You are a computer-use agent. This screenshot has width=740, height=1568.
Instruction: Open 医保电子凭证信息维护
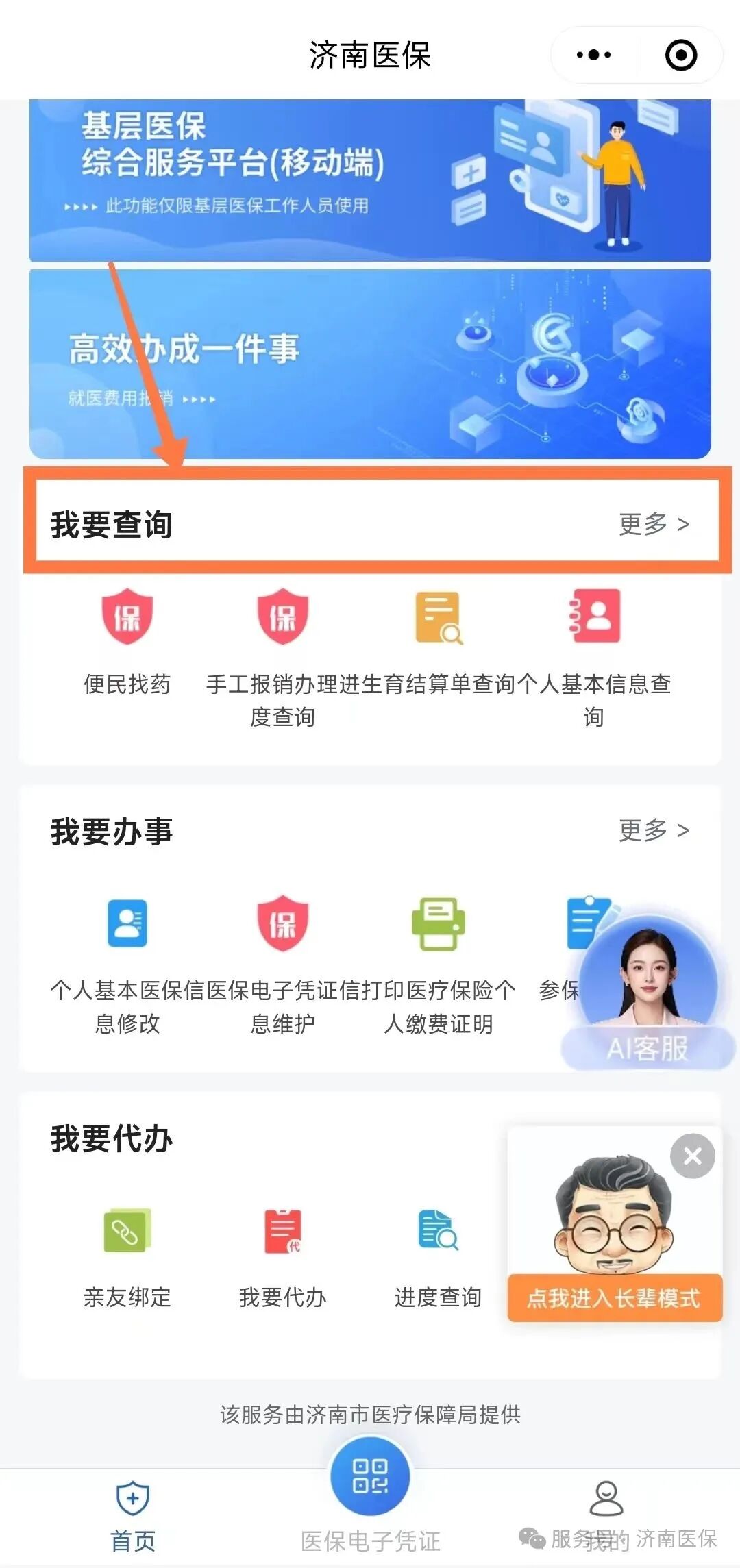pos(282,959)
